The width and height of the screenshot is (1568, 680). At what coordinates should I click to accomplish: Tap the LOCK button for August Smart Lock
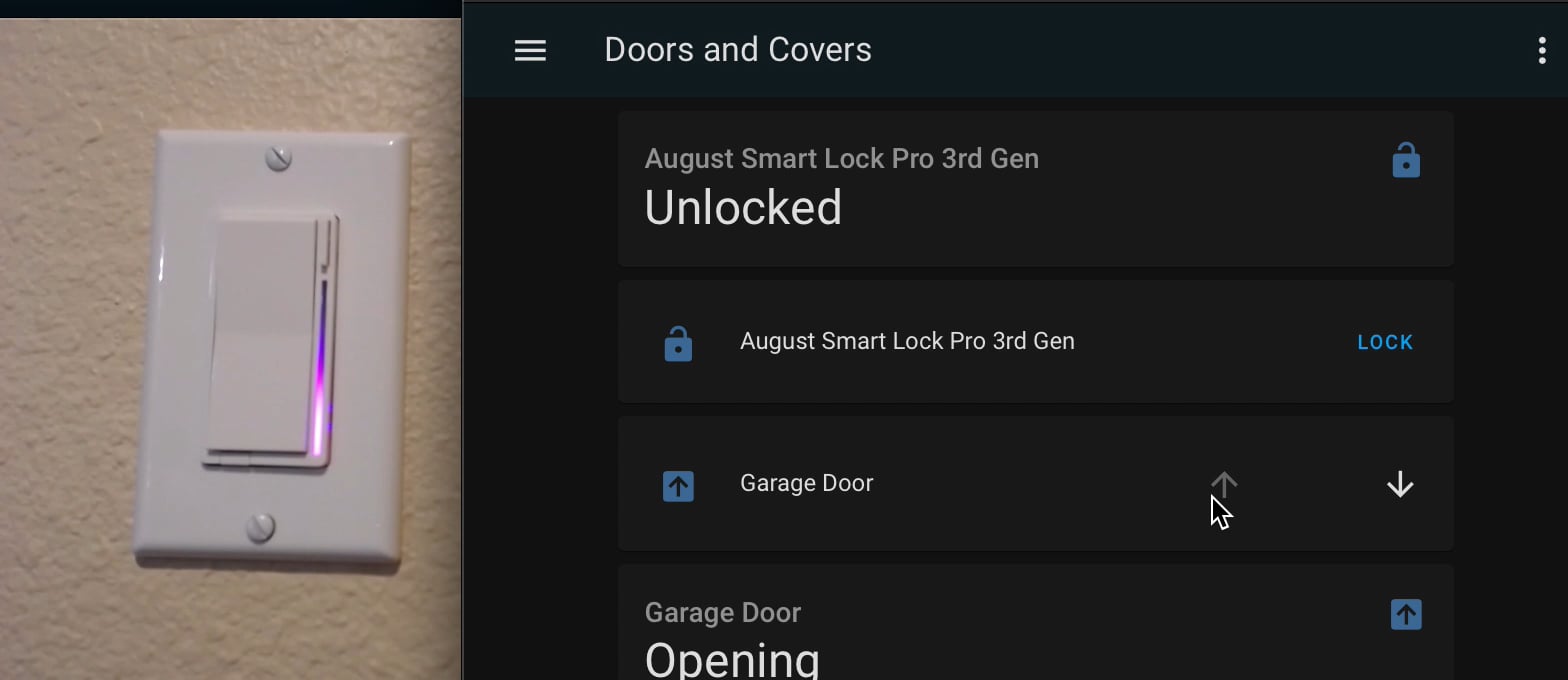click(1385, 342)
